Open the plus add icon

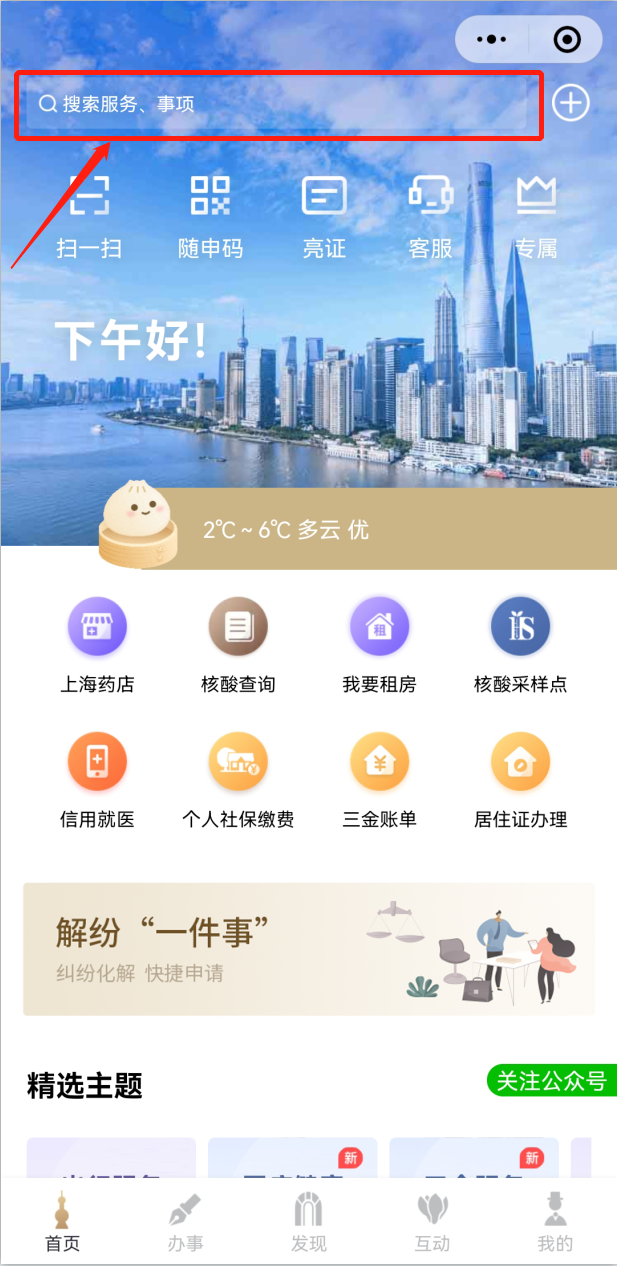point(571,103)
